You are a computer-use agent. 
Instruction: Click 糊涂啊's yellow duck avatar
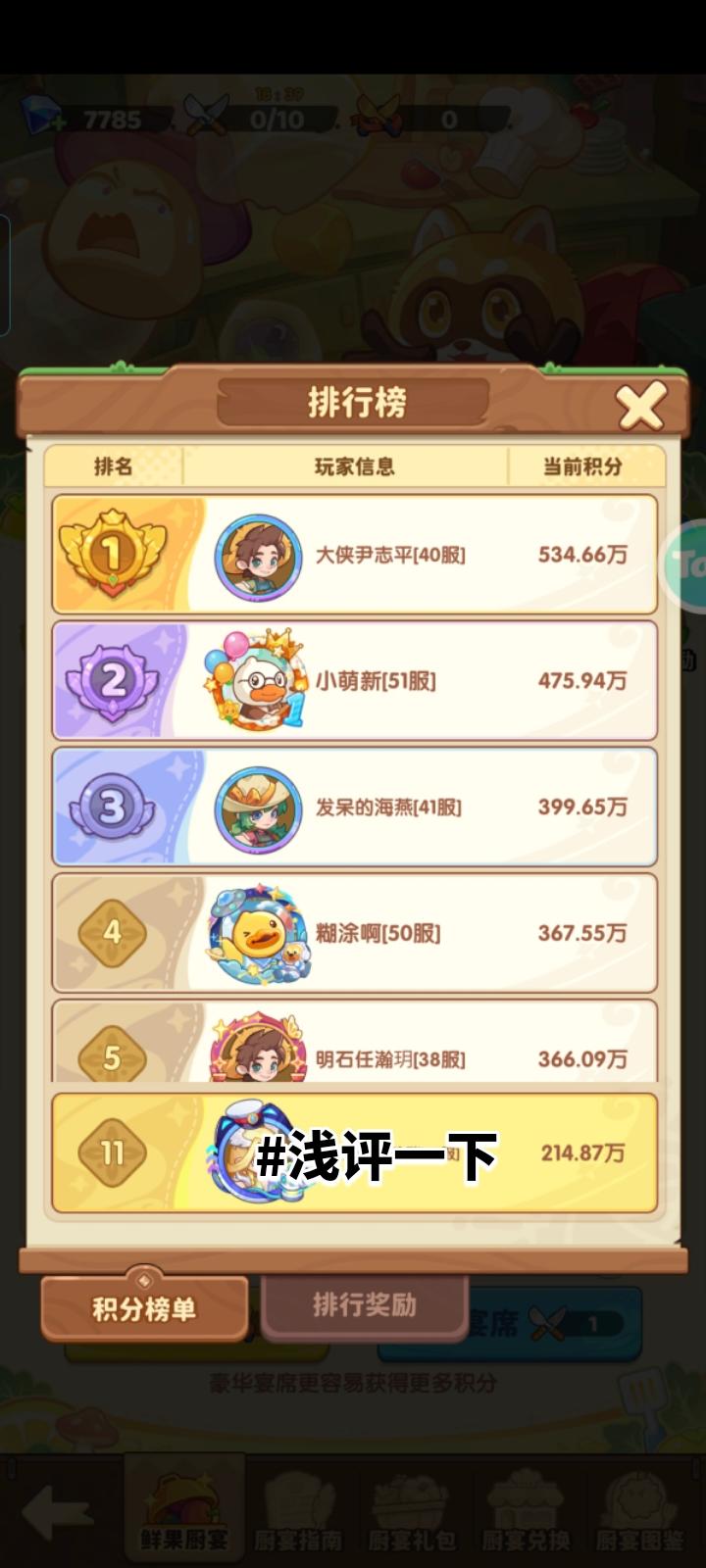258,932
